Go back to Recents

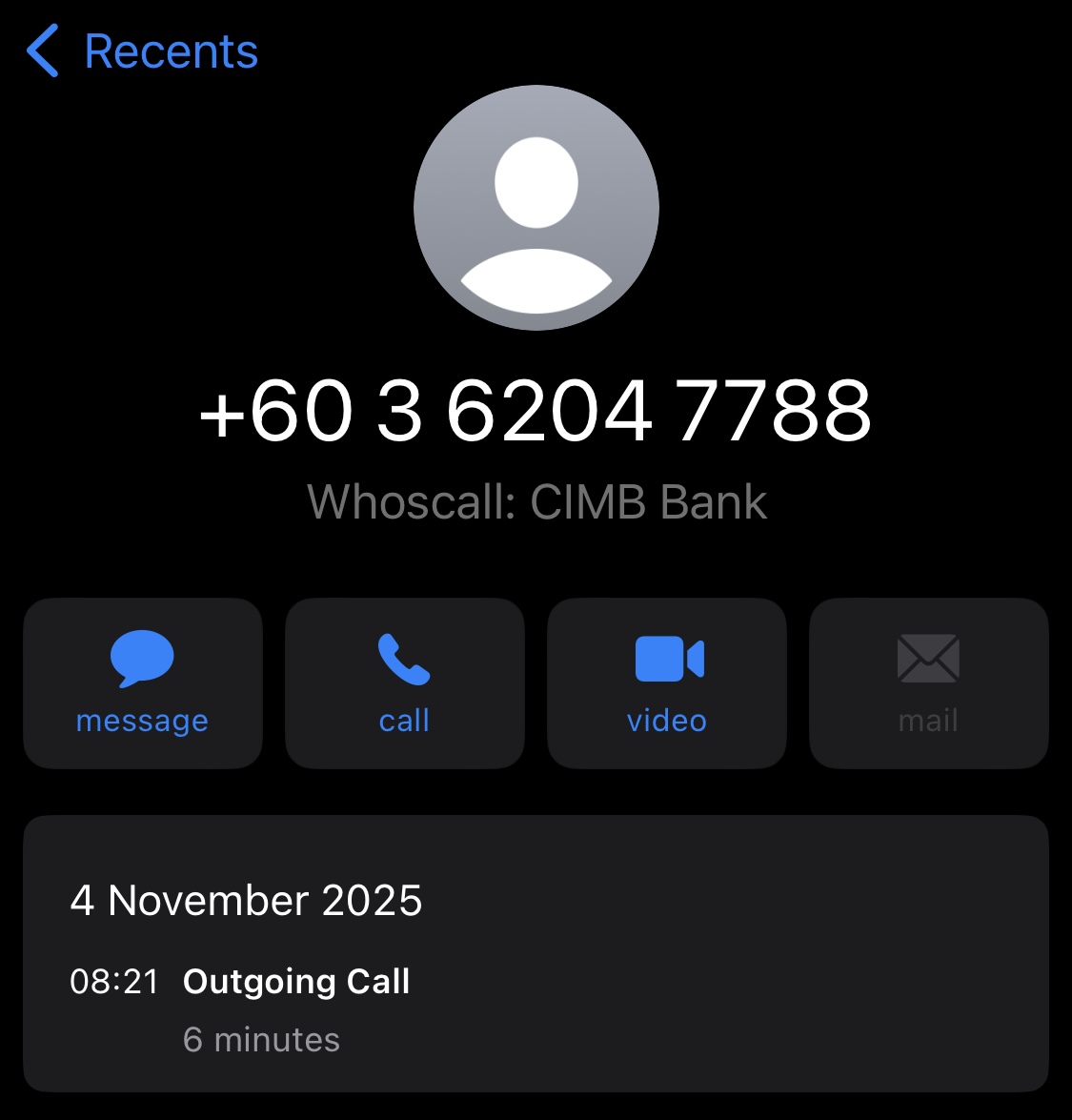(x=143, y=51)
